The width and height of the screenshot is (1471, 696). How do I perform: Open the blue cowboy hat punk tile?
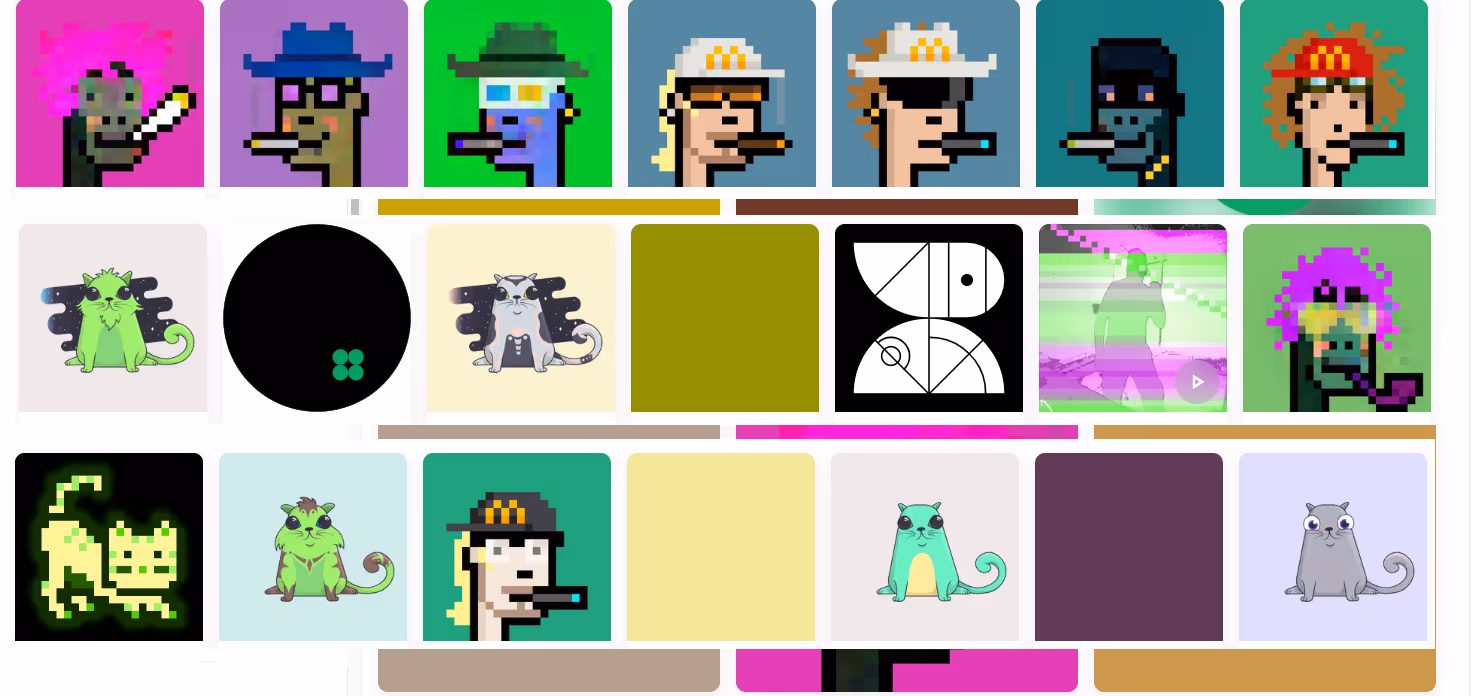[314, 93]
